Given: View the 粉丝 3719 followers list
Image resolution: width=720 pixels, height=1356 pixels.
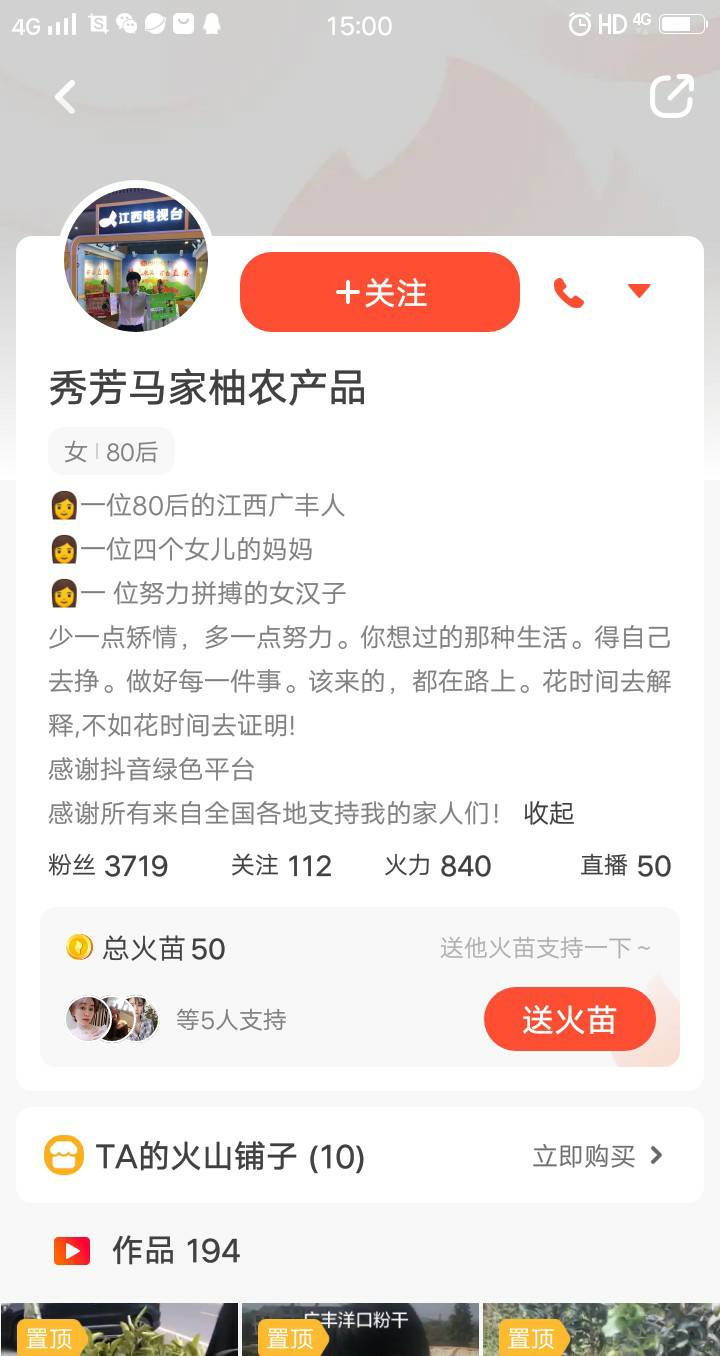Looking at the screenshot, I should pyautogui.click(x=108, y=865).
